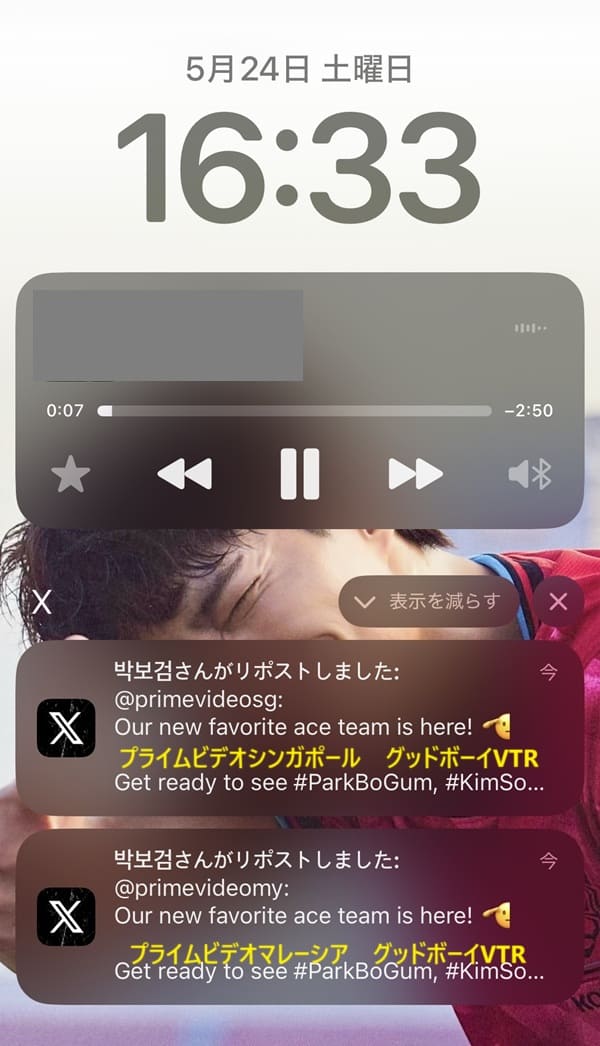Clear the X notifications with the close button
600x1046 pixels.
[558, 602]
